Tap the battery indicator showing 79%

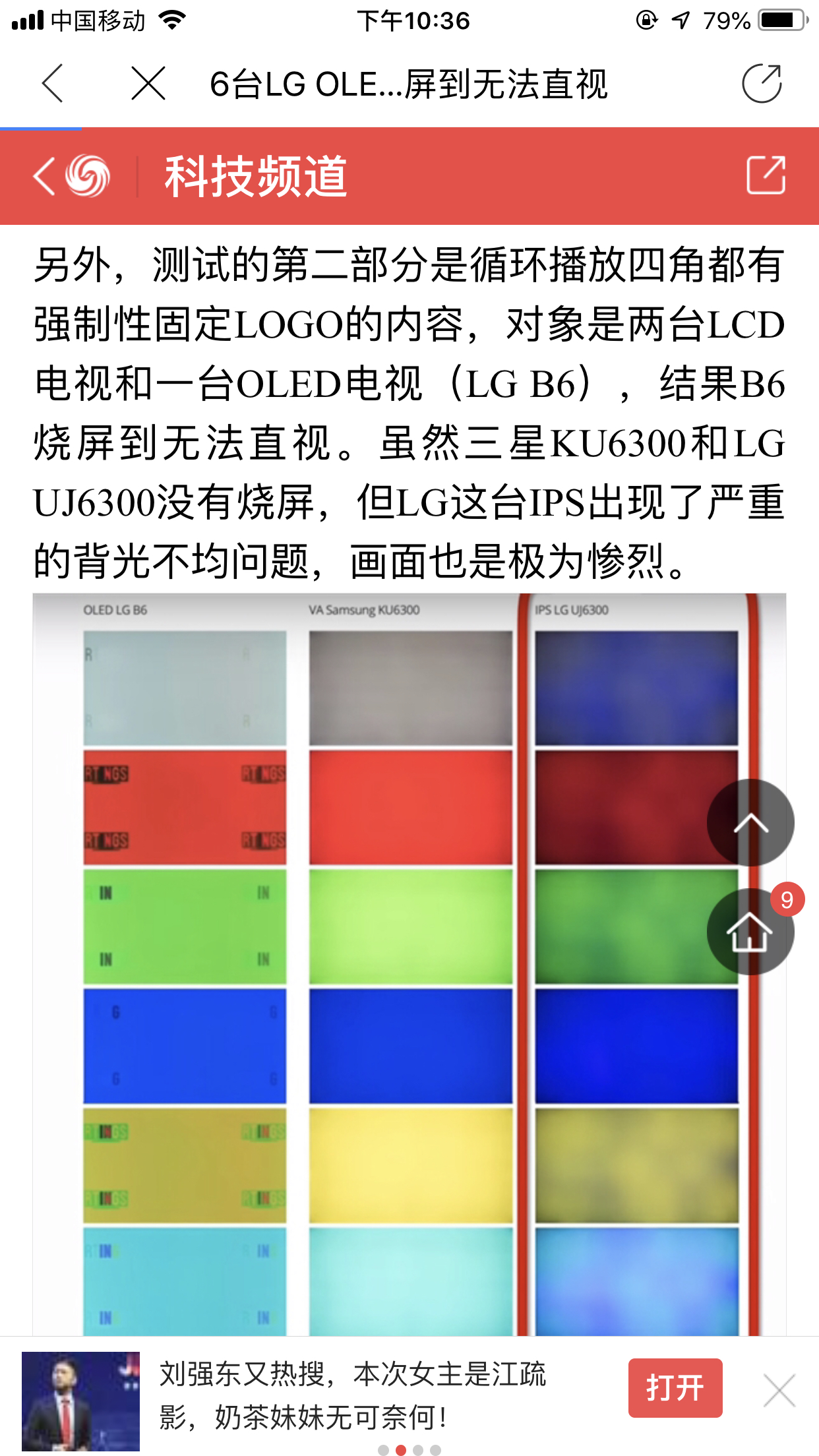780,18
